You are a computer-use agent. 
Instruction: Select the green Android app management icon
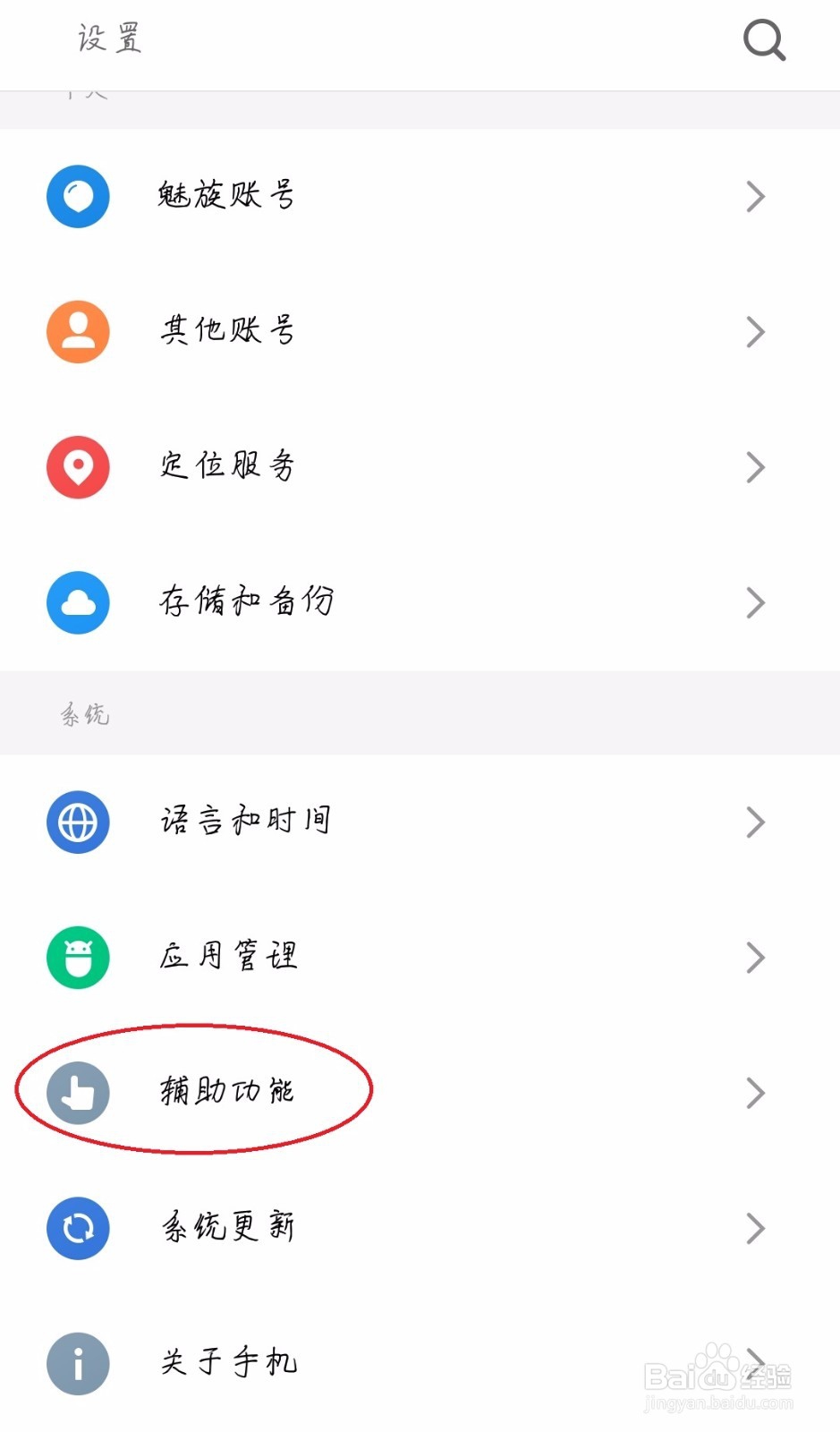tap(78, 958)
